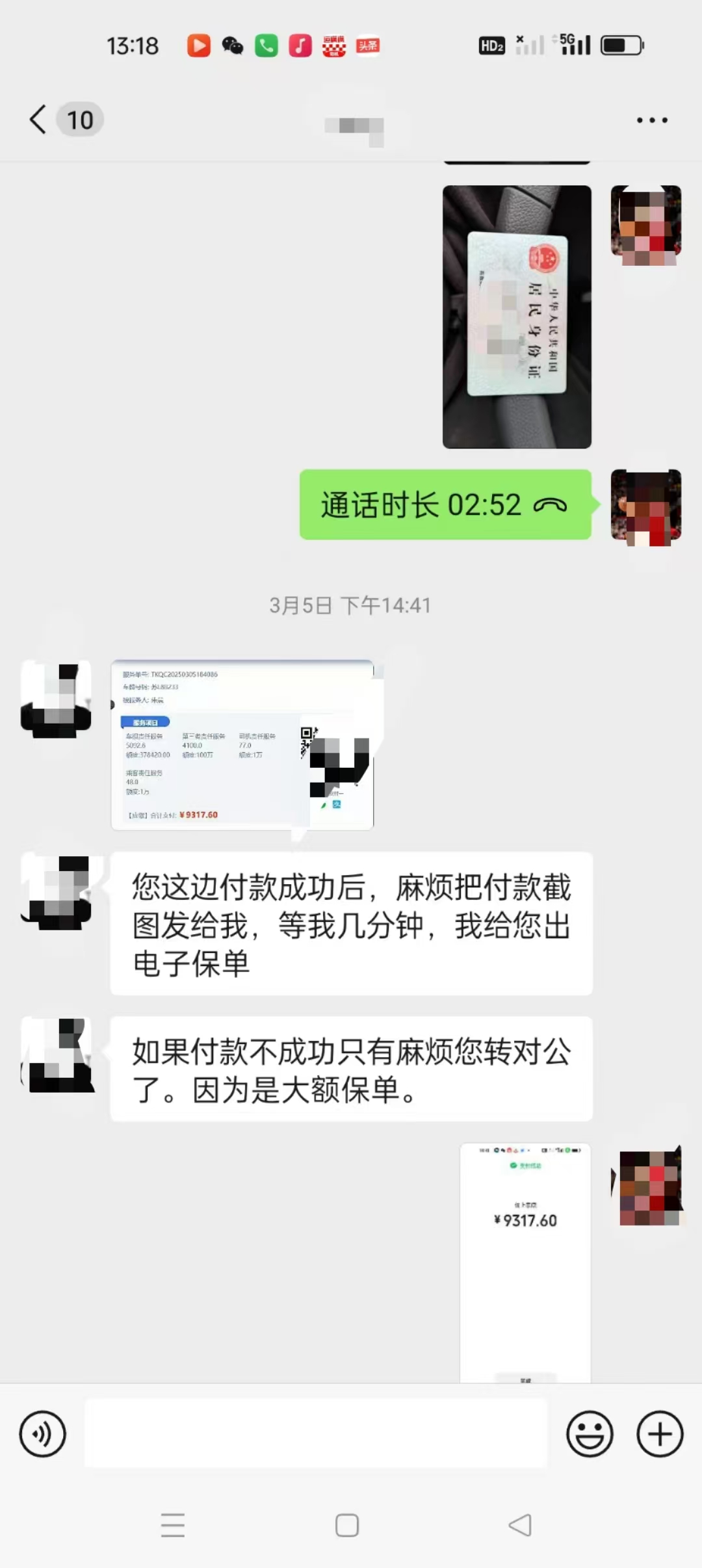Open recent apps from the navigation bar
The height and width of the screenshot is (1568, 702).
pos(173,1524)
